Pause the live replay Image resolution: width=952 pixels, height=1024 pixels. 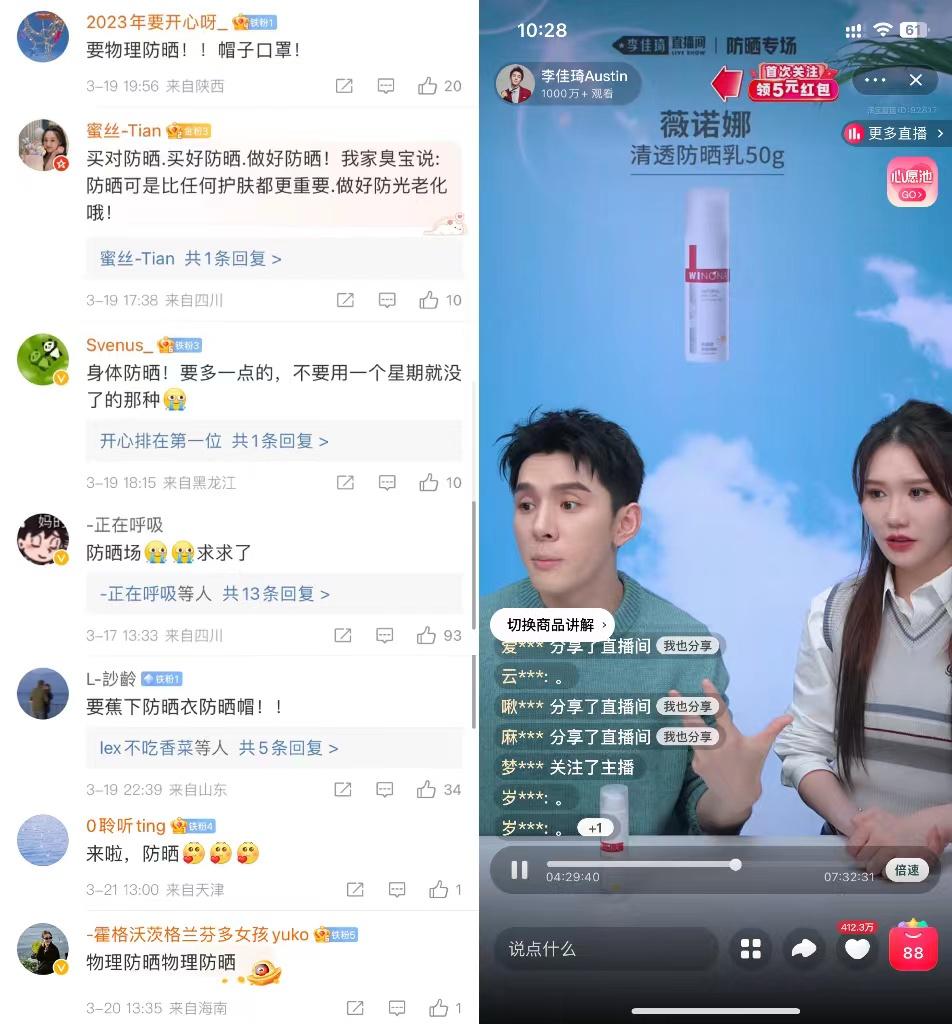[519, 870]
